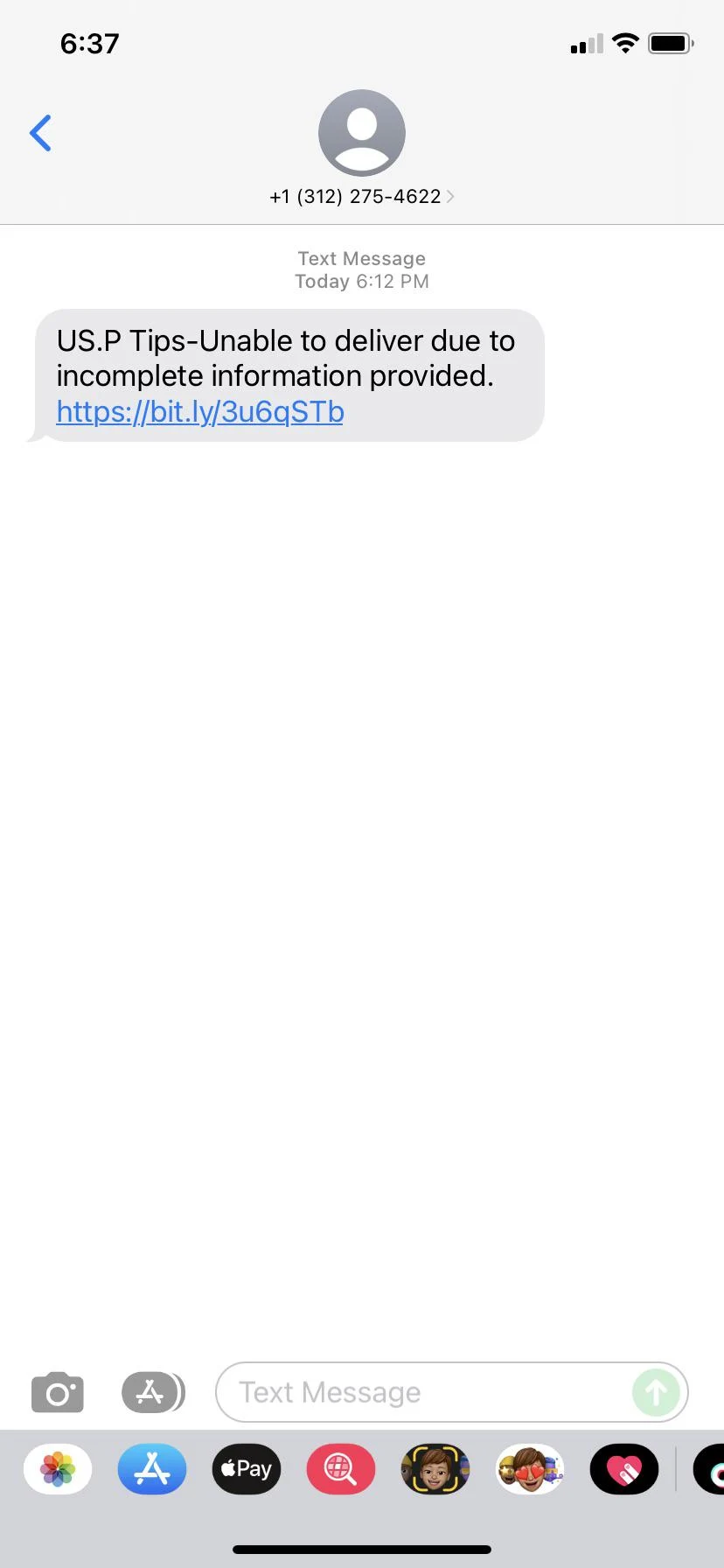Open the App Store iMessage app
Viewport: 724px width, 1568px height.
[x=152, y=1469]
